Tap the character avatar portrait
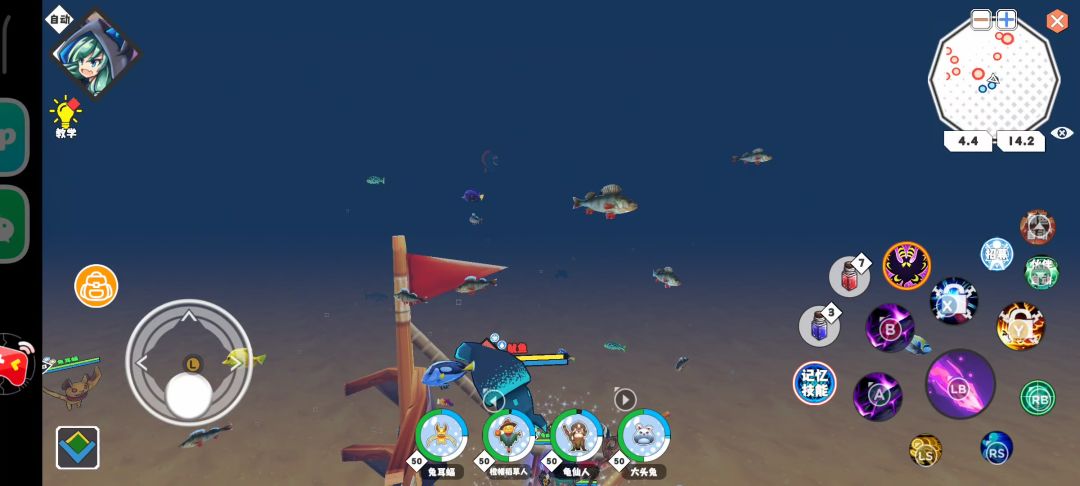The height and width of the screenshot is (486, 1080). [95, 55]
